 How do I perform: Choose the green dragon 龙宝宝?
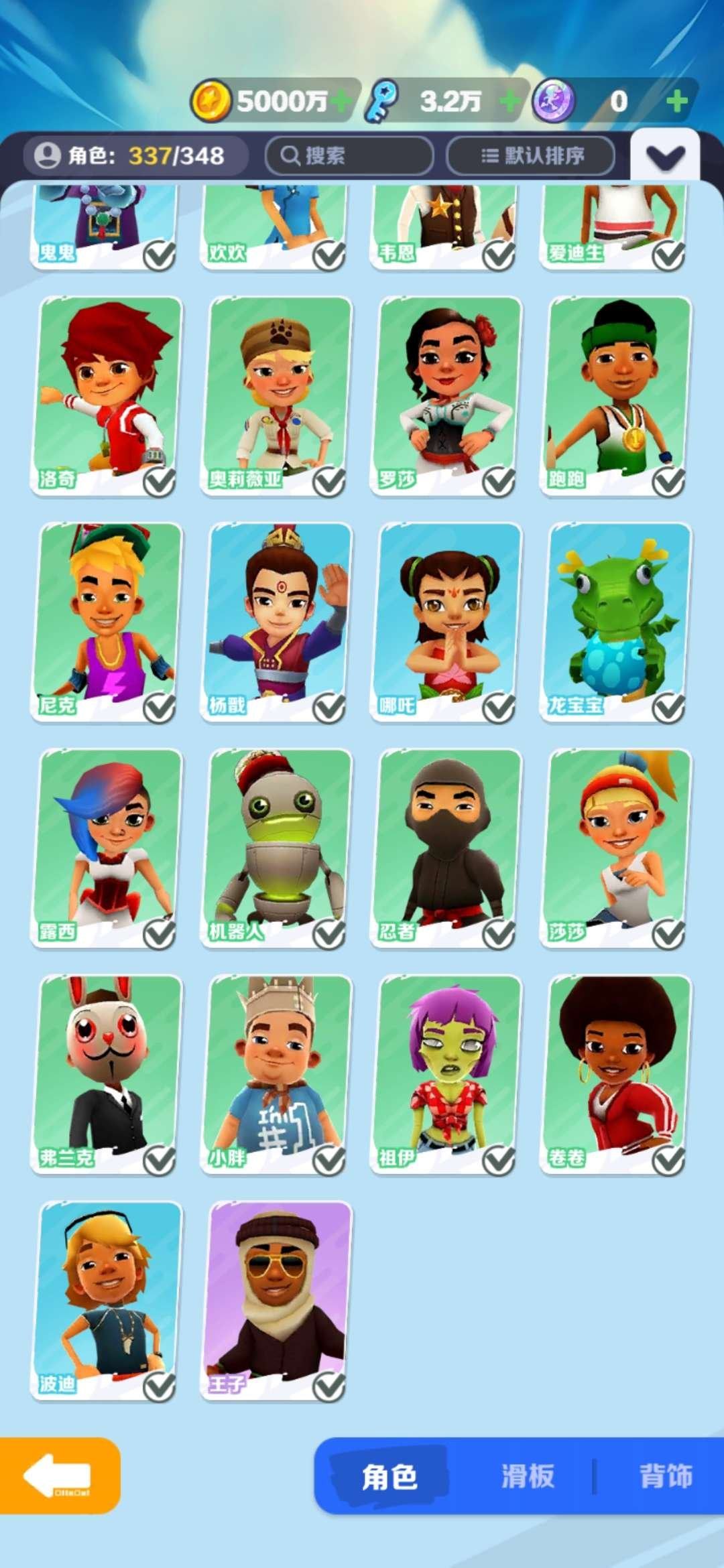tap(617, 621)
